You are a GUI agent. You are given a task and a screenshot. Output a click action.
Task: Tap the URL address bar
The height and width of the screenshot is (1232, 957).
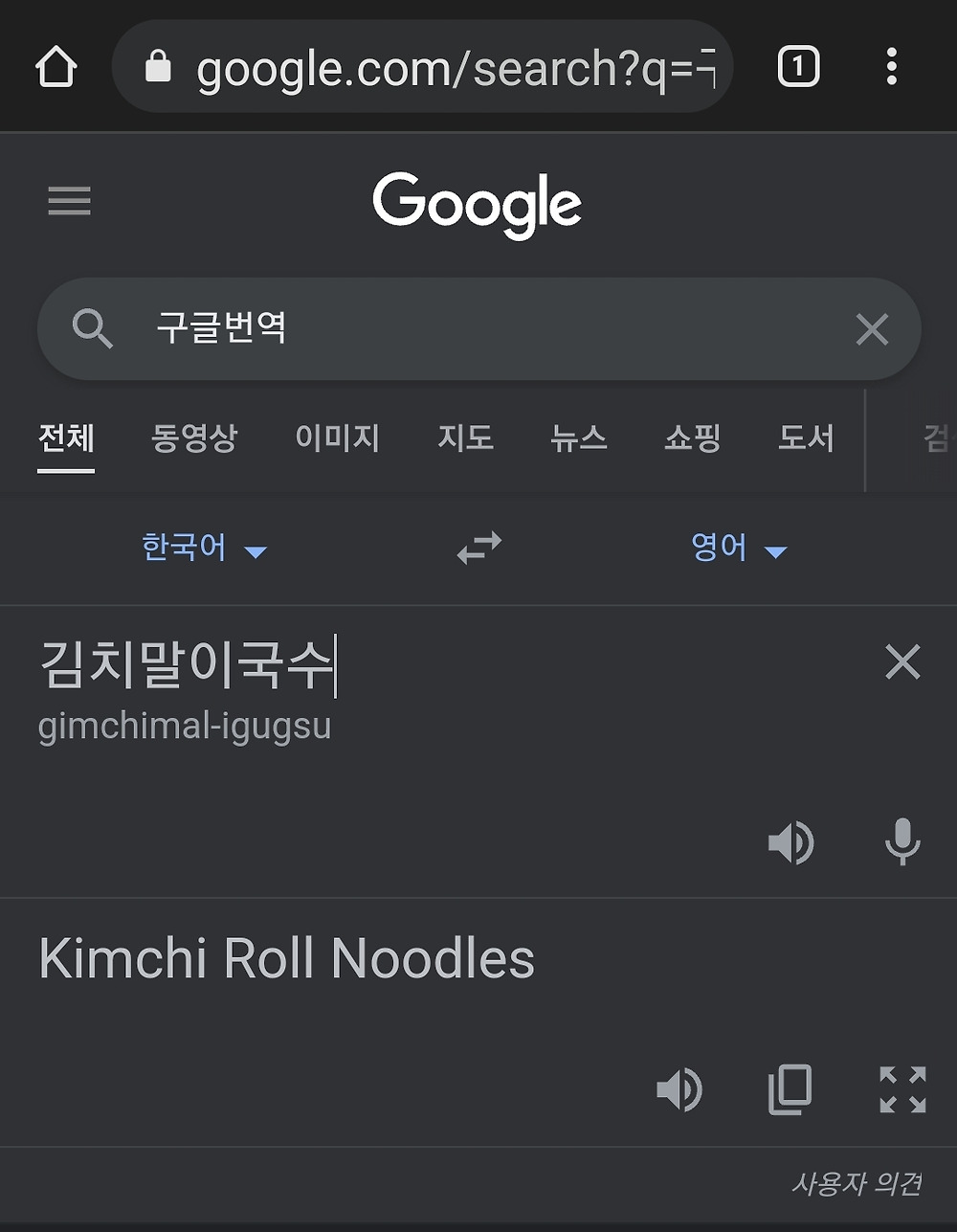[431, 68]
